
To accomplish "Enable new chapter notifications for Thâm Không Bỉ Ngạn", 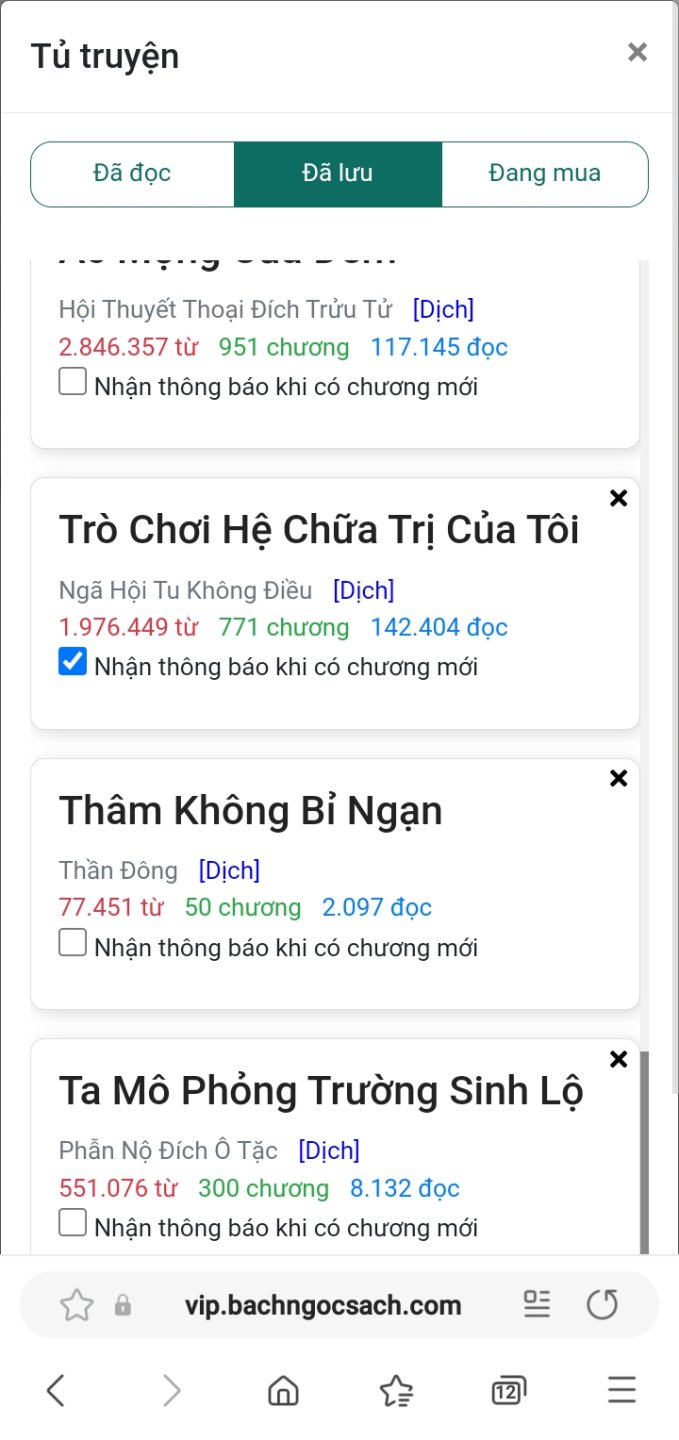I will (73, 943).
